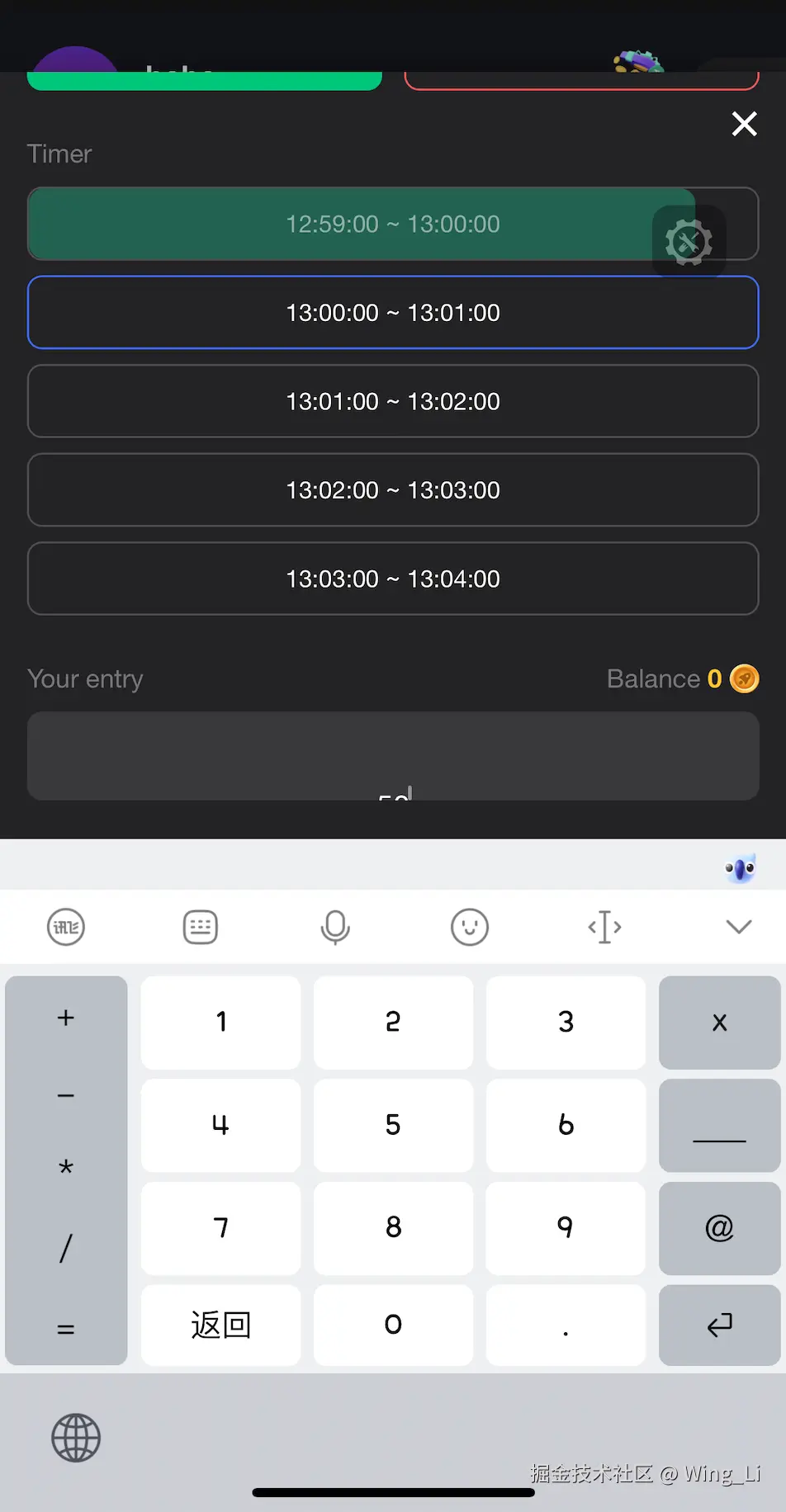Hit the return key on the keyboard
Image resolution: width=786 pixels, height=1512 pixels.
(x=719, y=1325)
